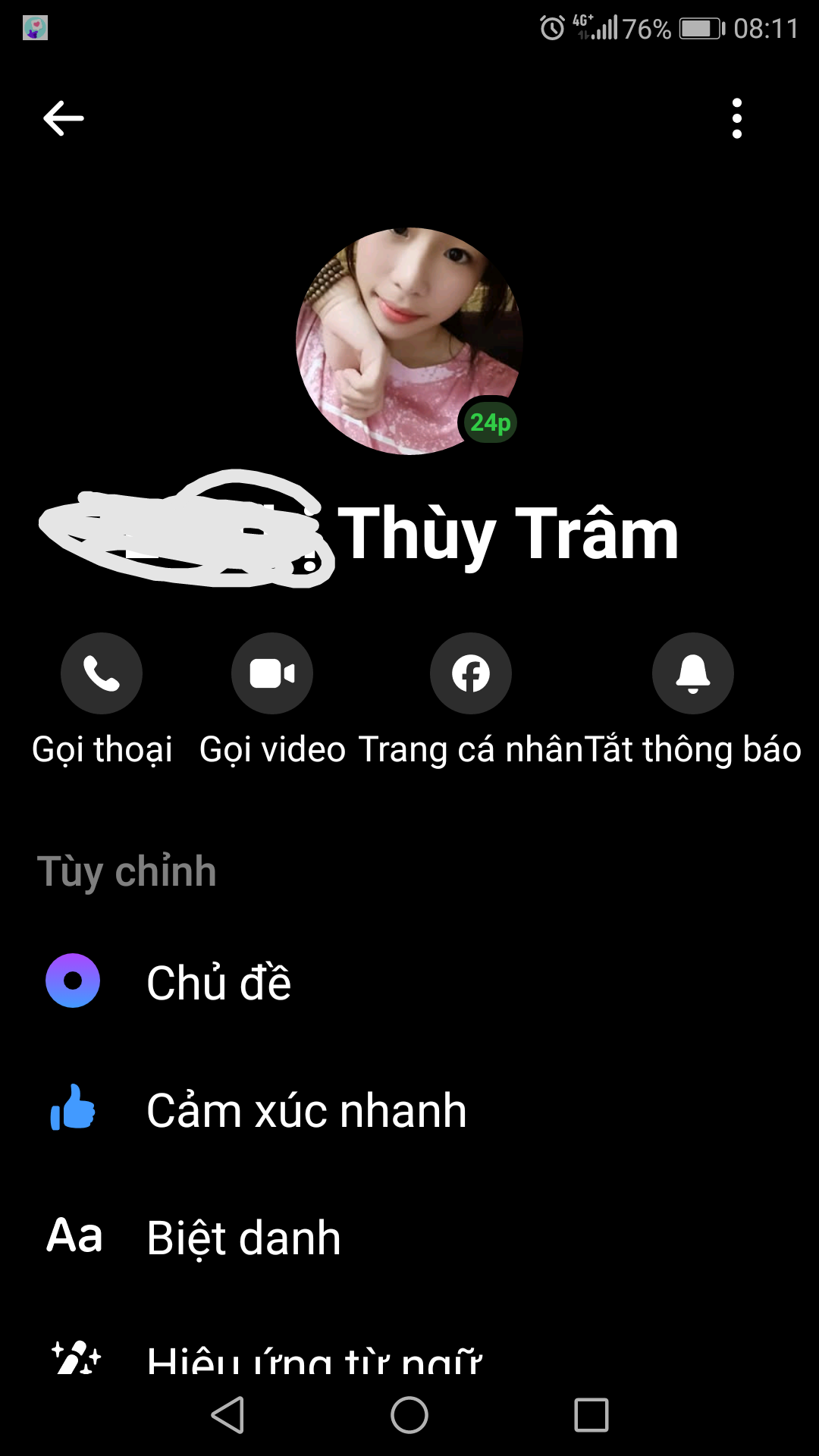
Task: Open Trang cá nhân Facebook profile
Action: [x=471, y=673]
